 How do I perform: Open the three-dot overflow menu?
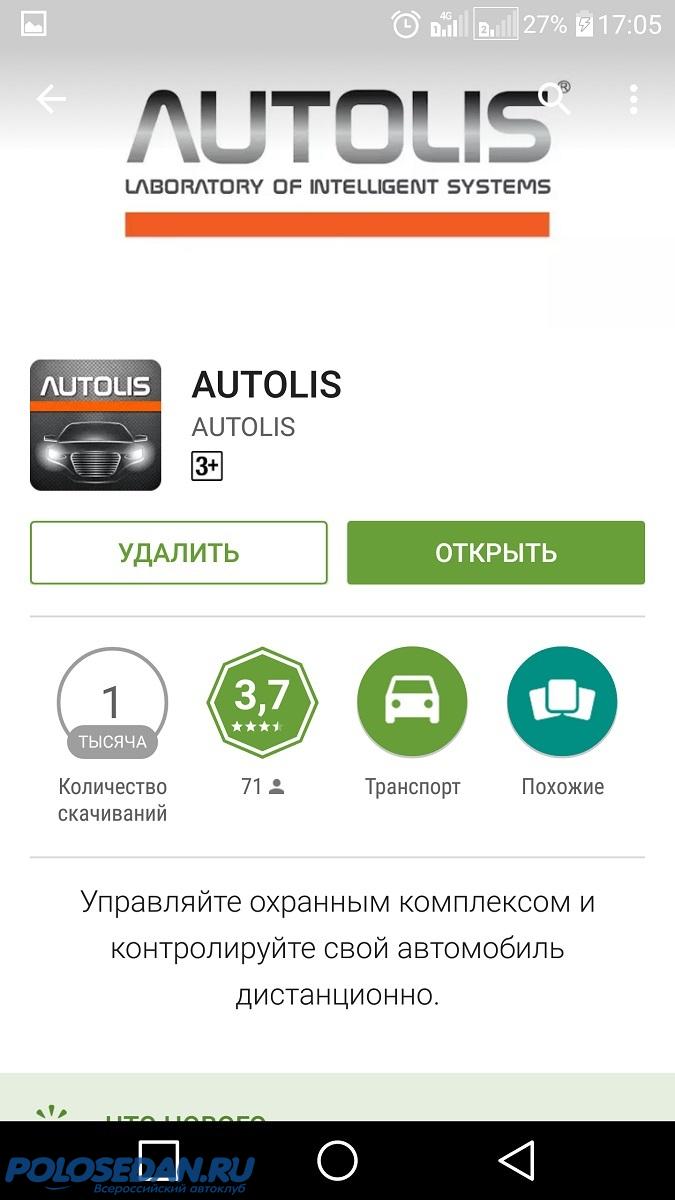click(x=633, y=98)
